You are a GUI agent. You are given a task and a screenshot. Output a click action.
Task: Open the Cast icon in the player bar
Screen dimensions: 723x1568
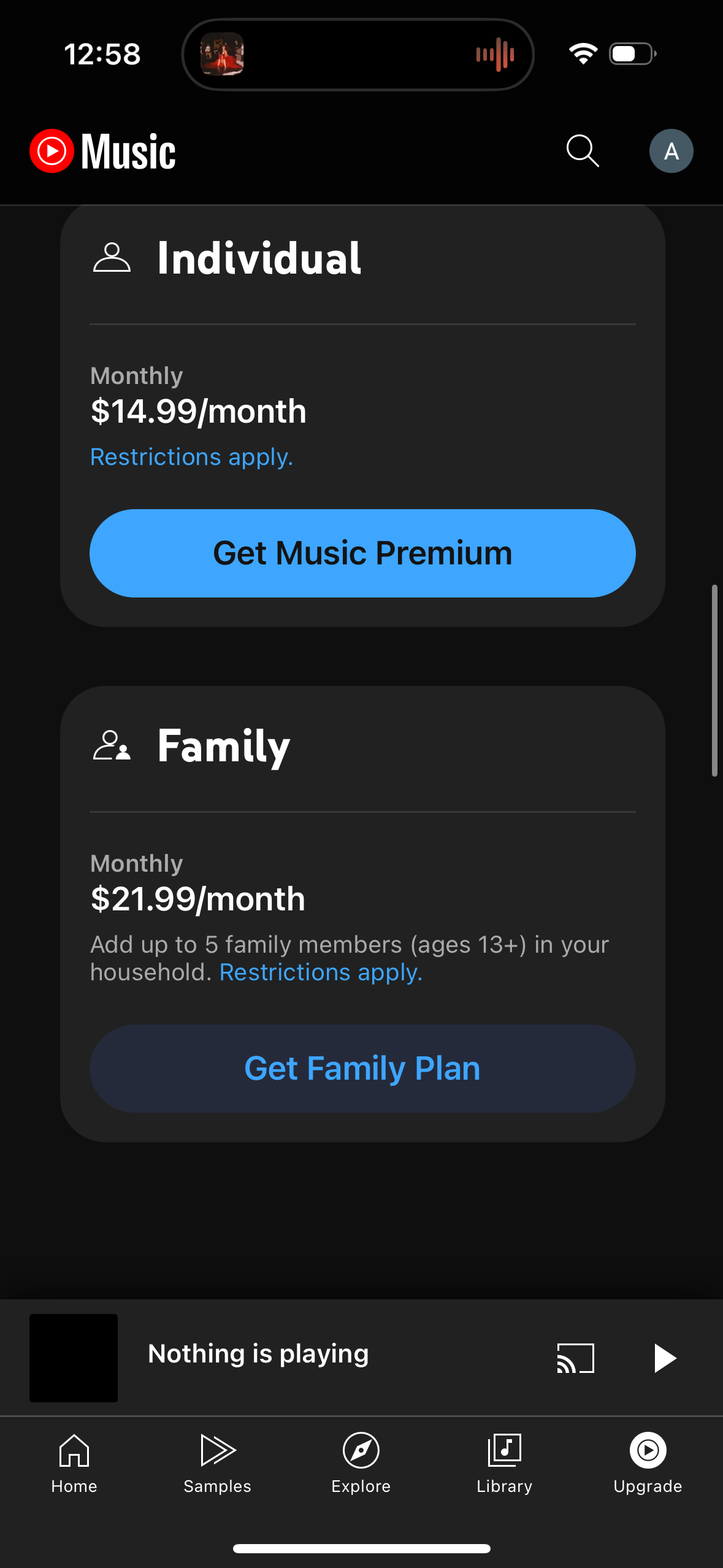coord(576,1358)
